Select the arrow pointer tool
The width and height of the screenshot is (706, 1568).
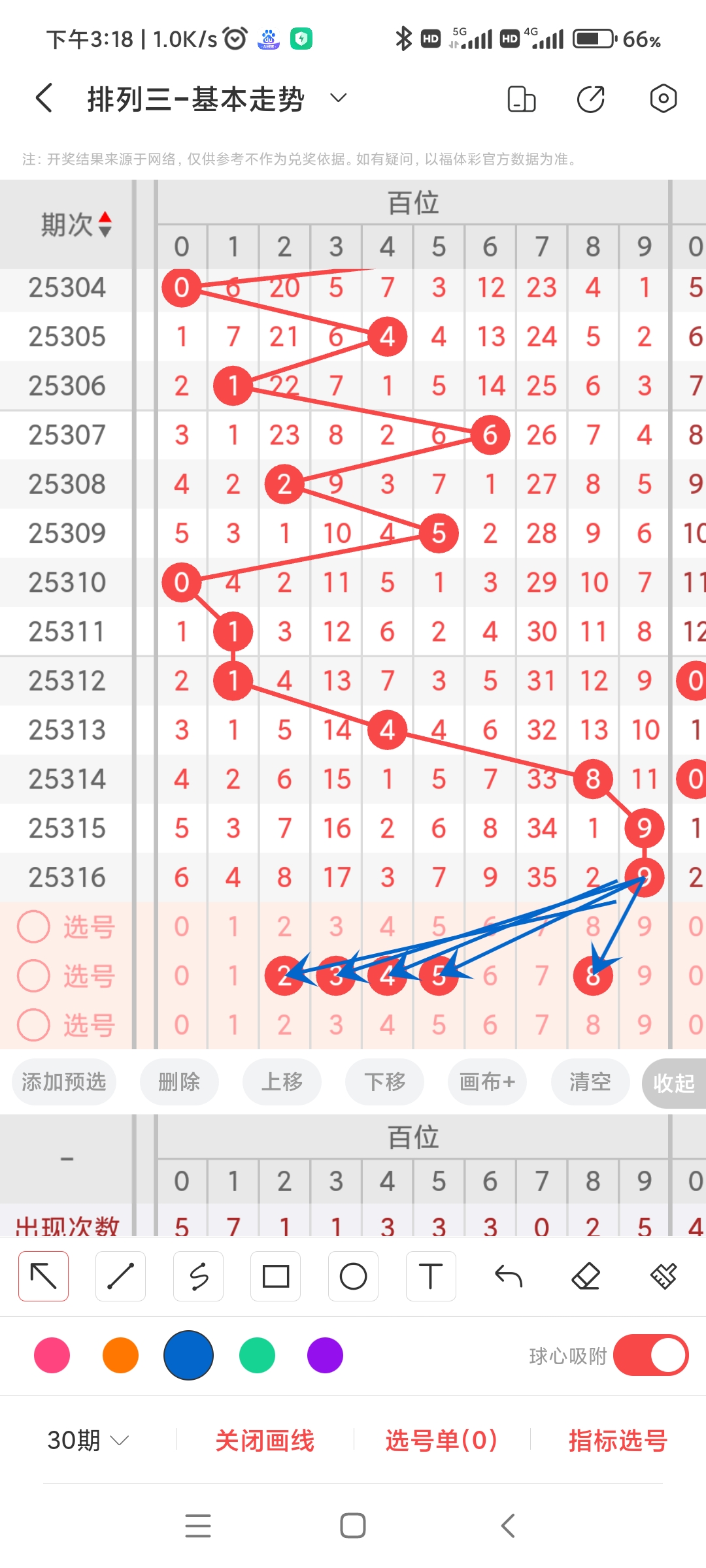coord(43,1275)
